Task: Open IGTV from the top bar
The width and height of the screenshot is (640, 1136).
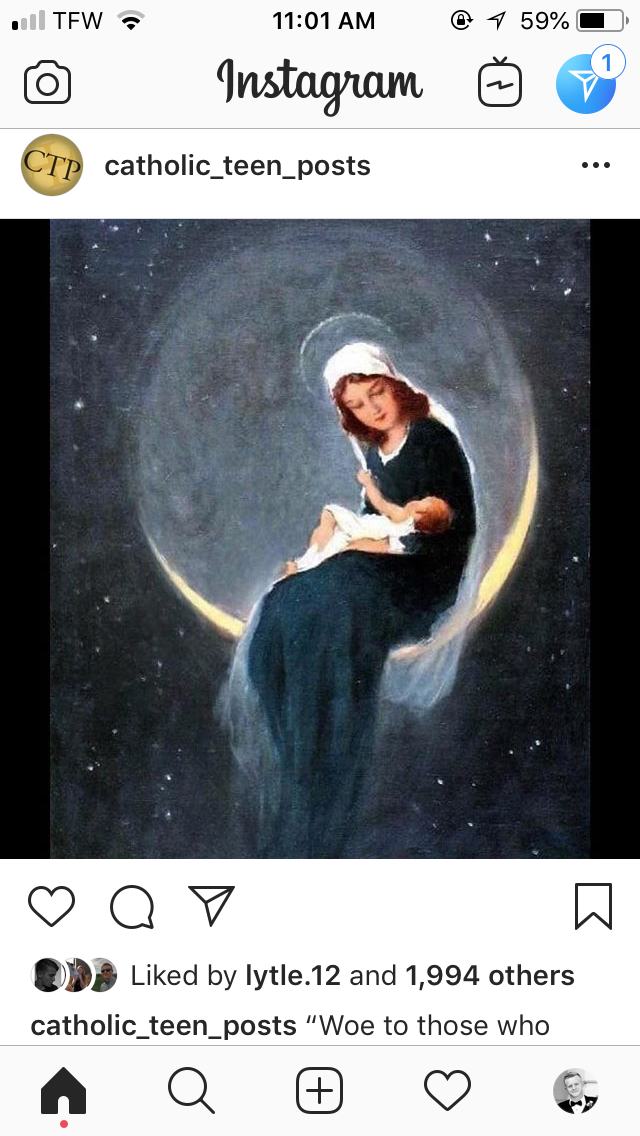Action: tap(500, 84)
